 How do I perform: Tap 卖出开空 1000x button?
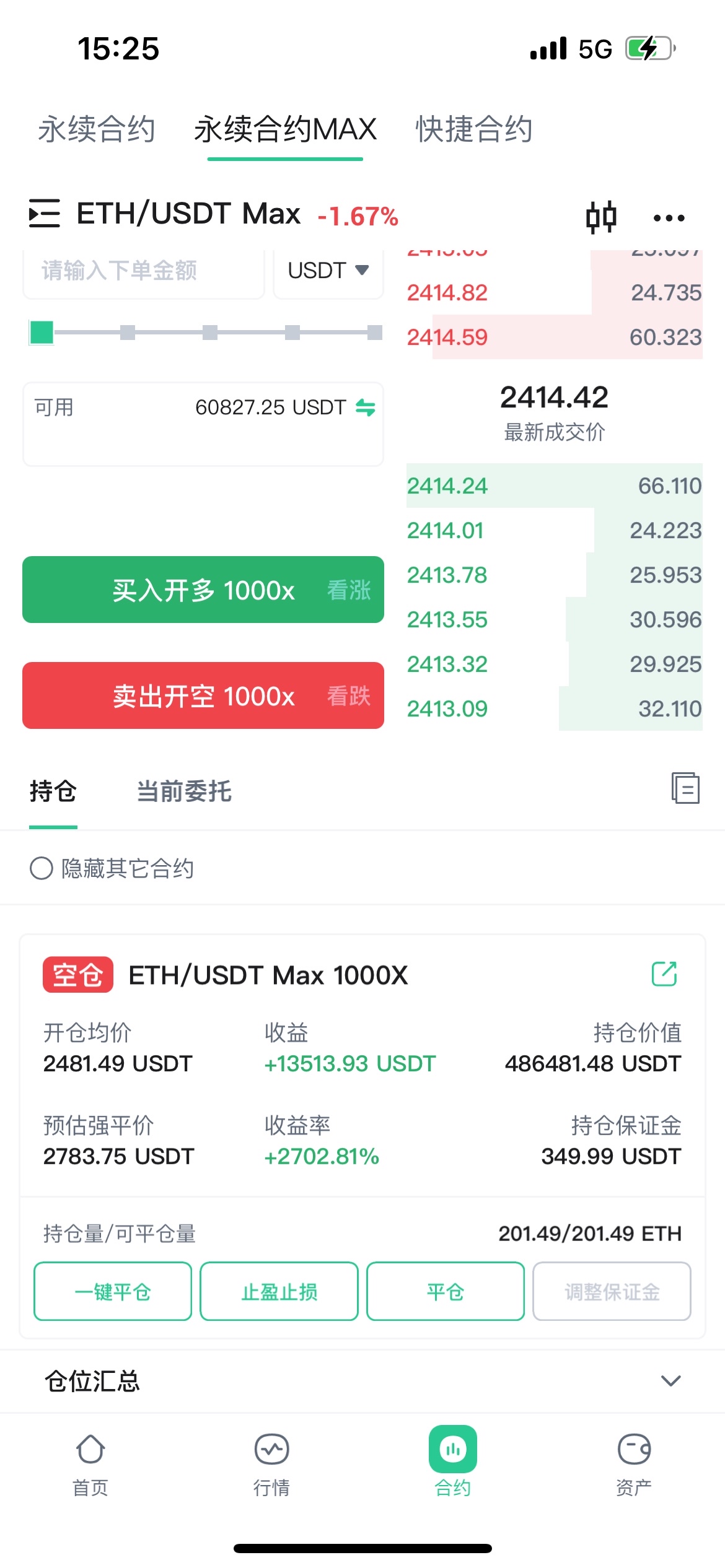coord(203,695)
